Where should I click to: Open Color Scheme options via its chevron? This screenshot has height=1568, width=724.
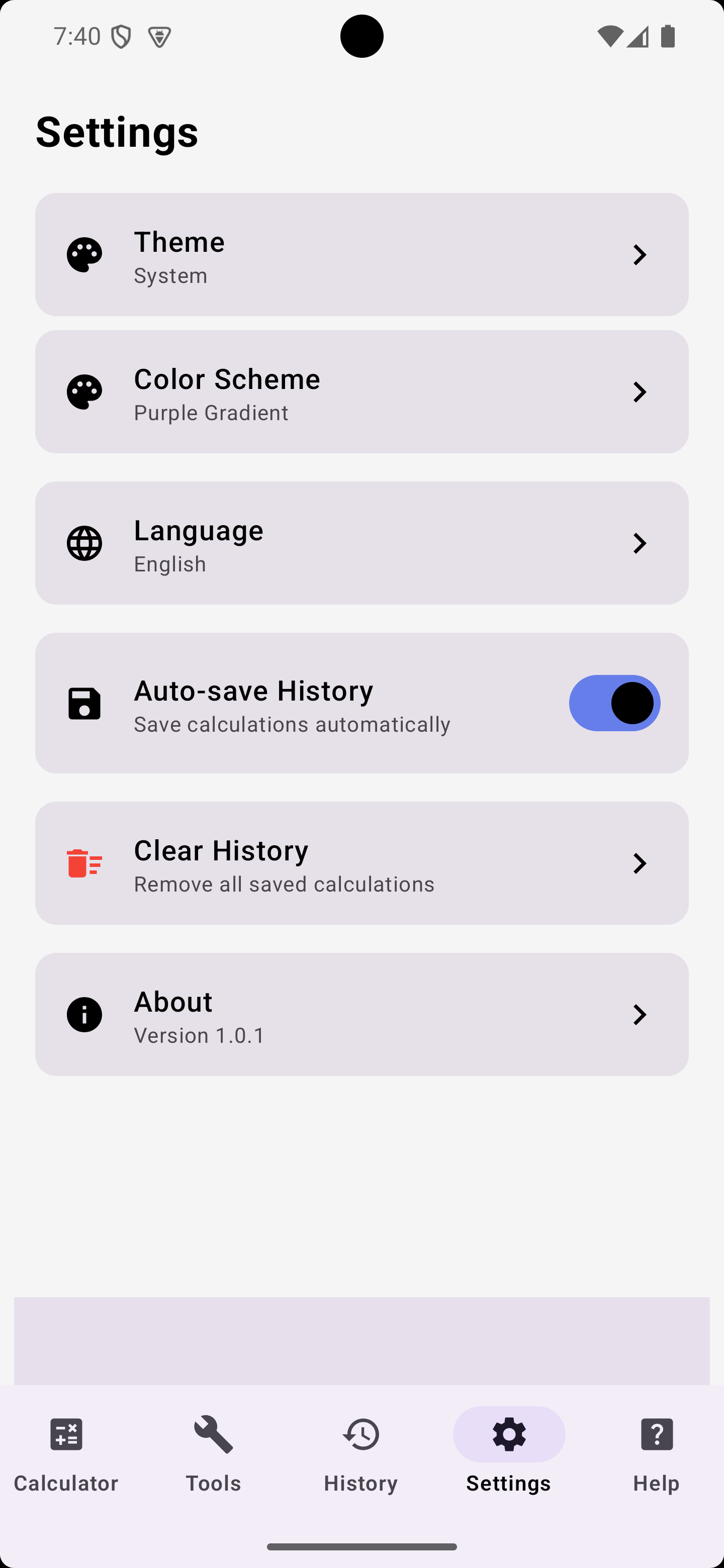pyautogui.click(x=639, y=392)
